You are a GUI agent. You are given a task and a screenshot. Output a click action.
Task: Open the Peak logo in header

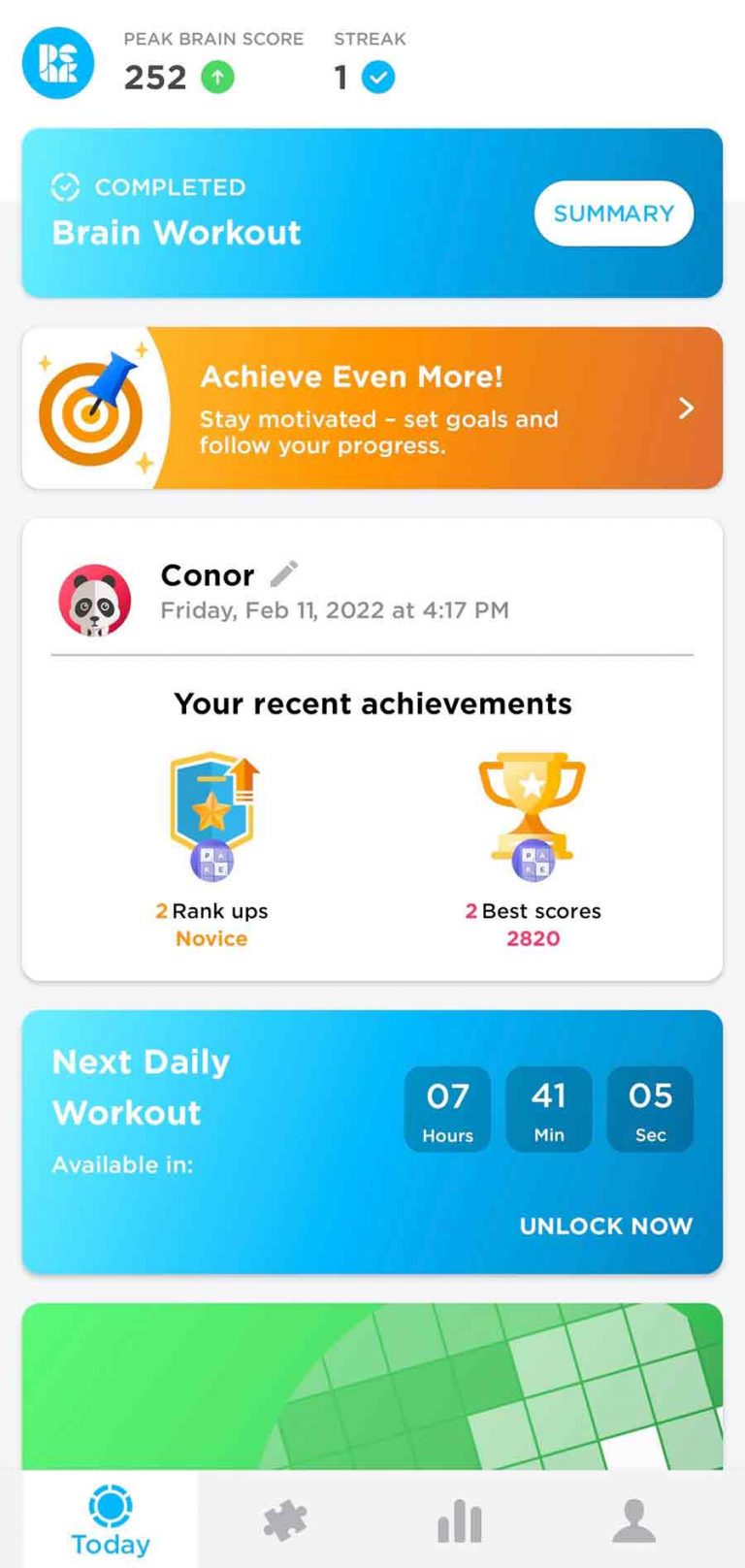(x=58, y=63)
